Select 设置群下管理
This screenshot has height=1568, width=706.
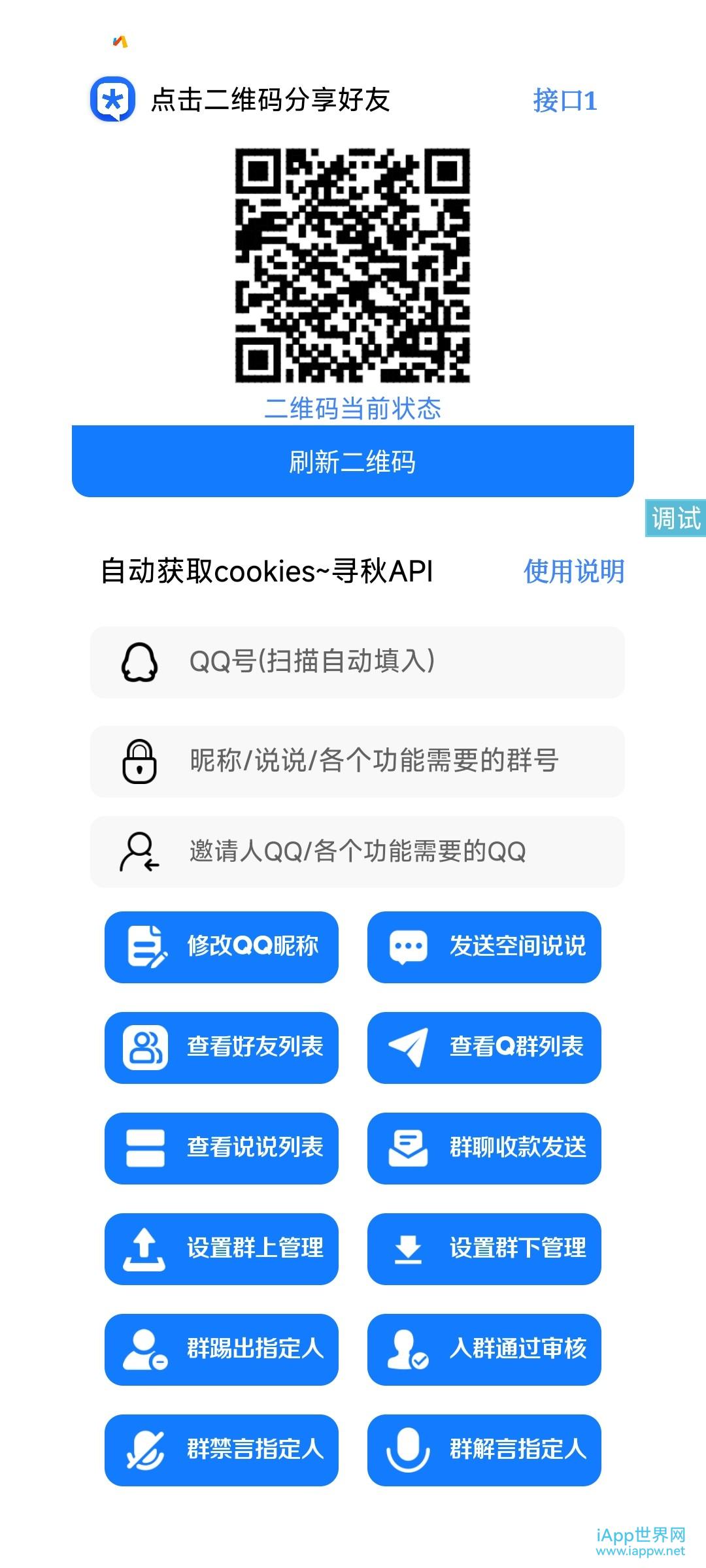[x=484, y=1249]
